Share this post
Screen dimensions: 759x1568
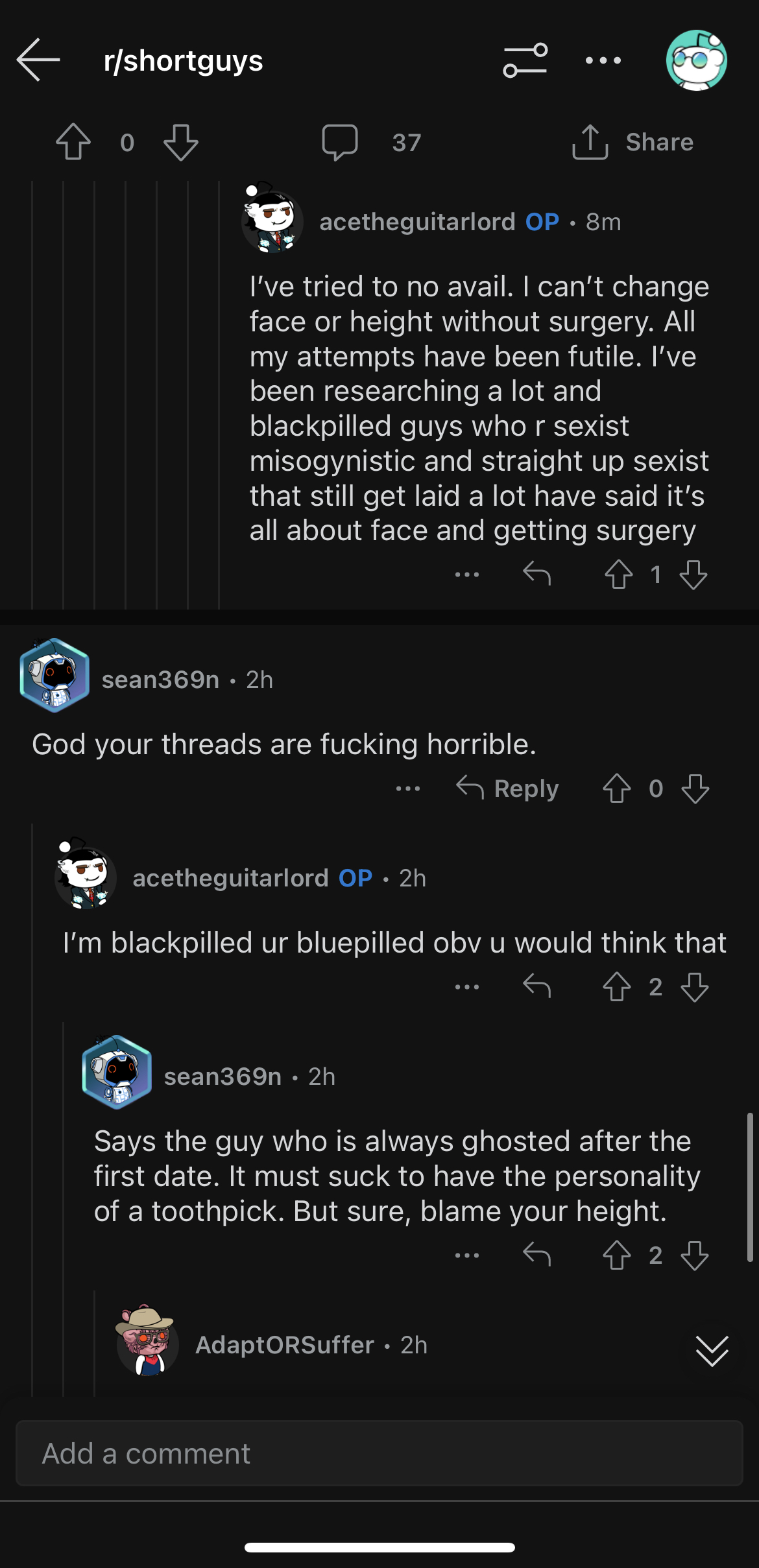point(632,142)
